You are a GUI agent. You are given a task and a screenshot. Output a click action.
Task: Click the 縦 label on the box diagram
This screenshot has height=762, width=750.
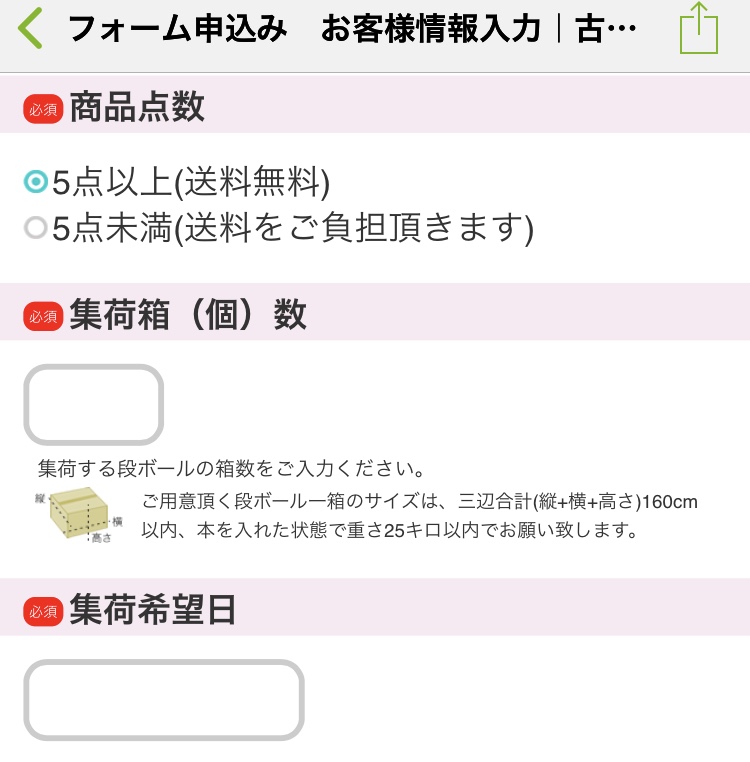click(x=40, y=498)
